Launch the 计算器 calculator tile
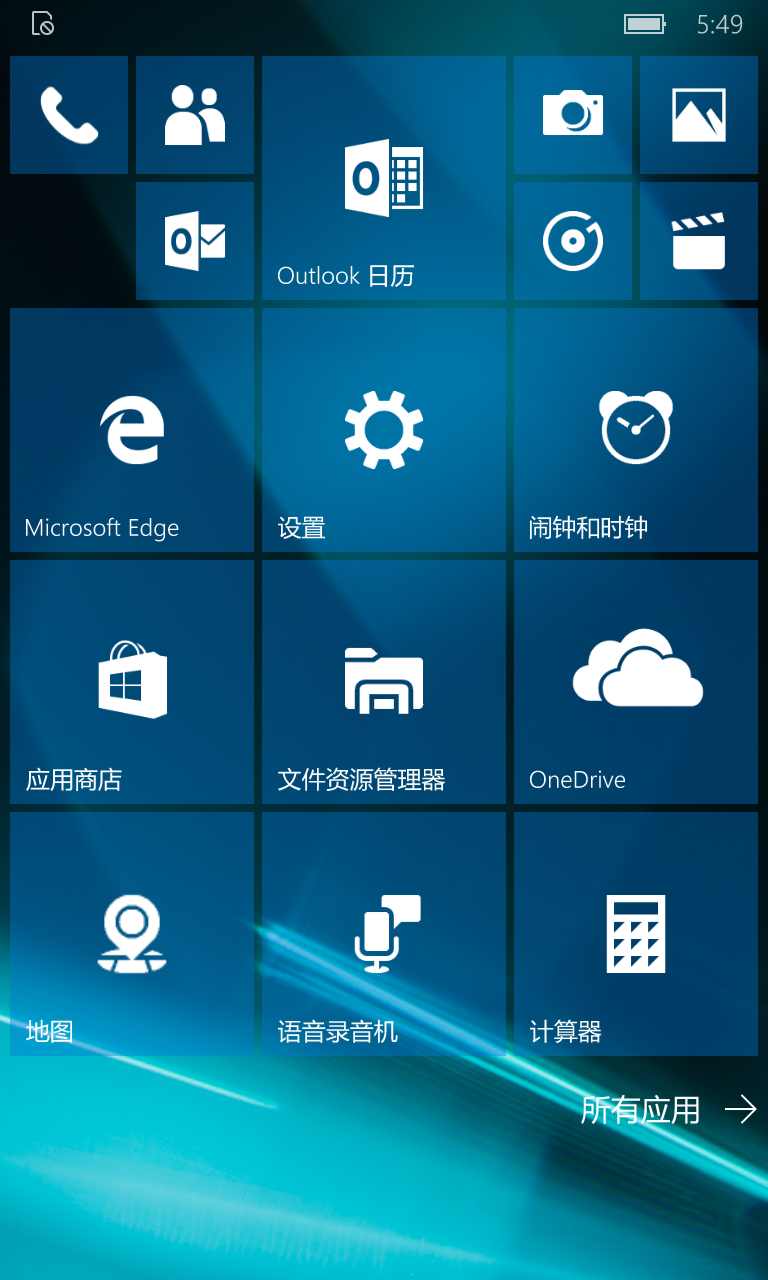 [x=636, y=934]
